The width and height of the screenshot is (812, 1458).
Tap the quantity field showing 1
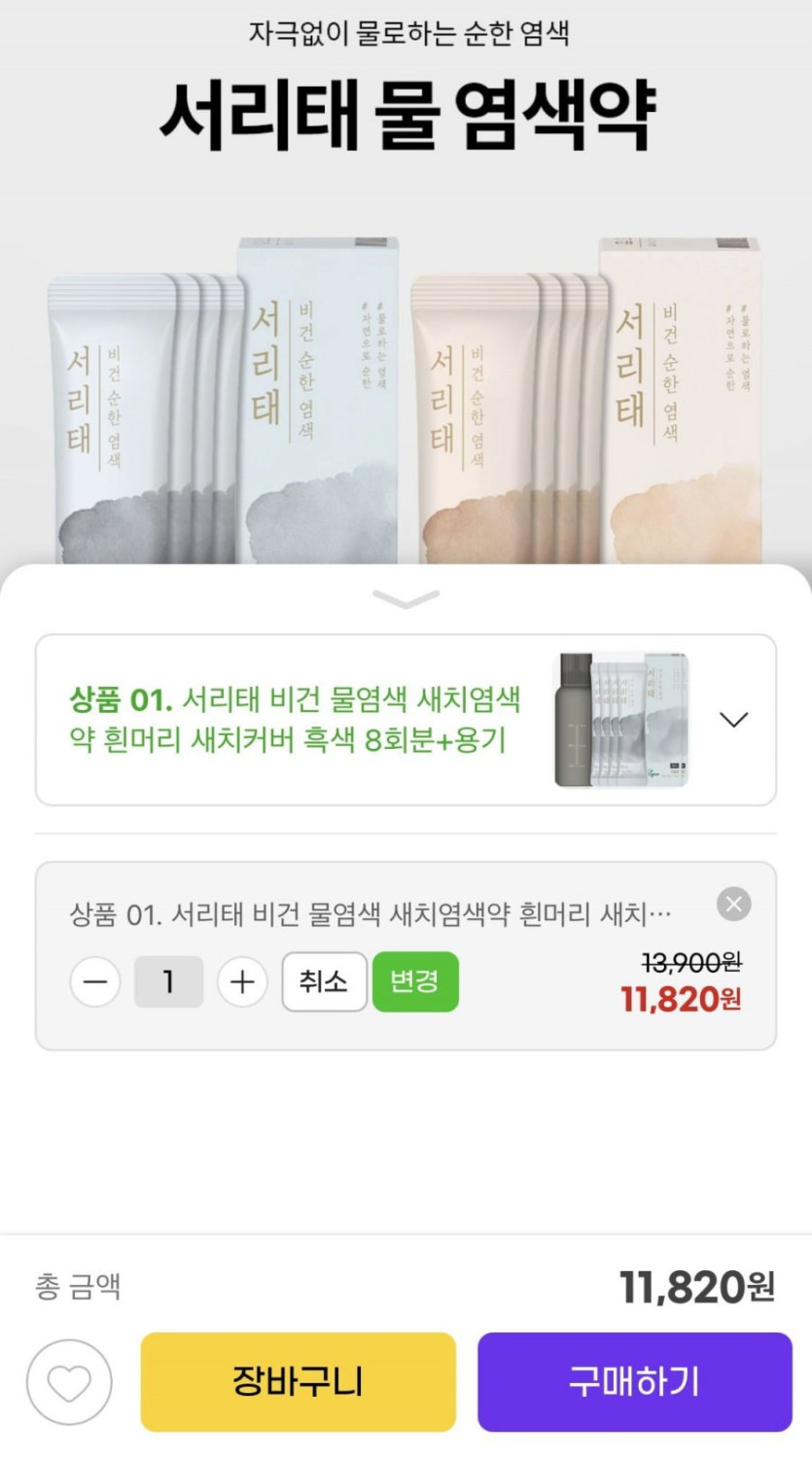[x=168, y=981]
